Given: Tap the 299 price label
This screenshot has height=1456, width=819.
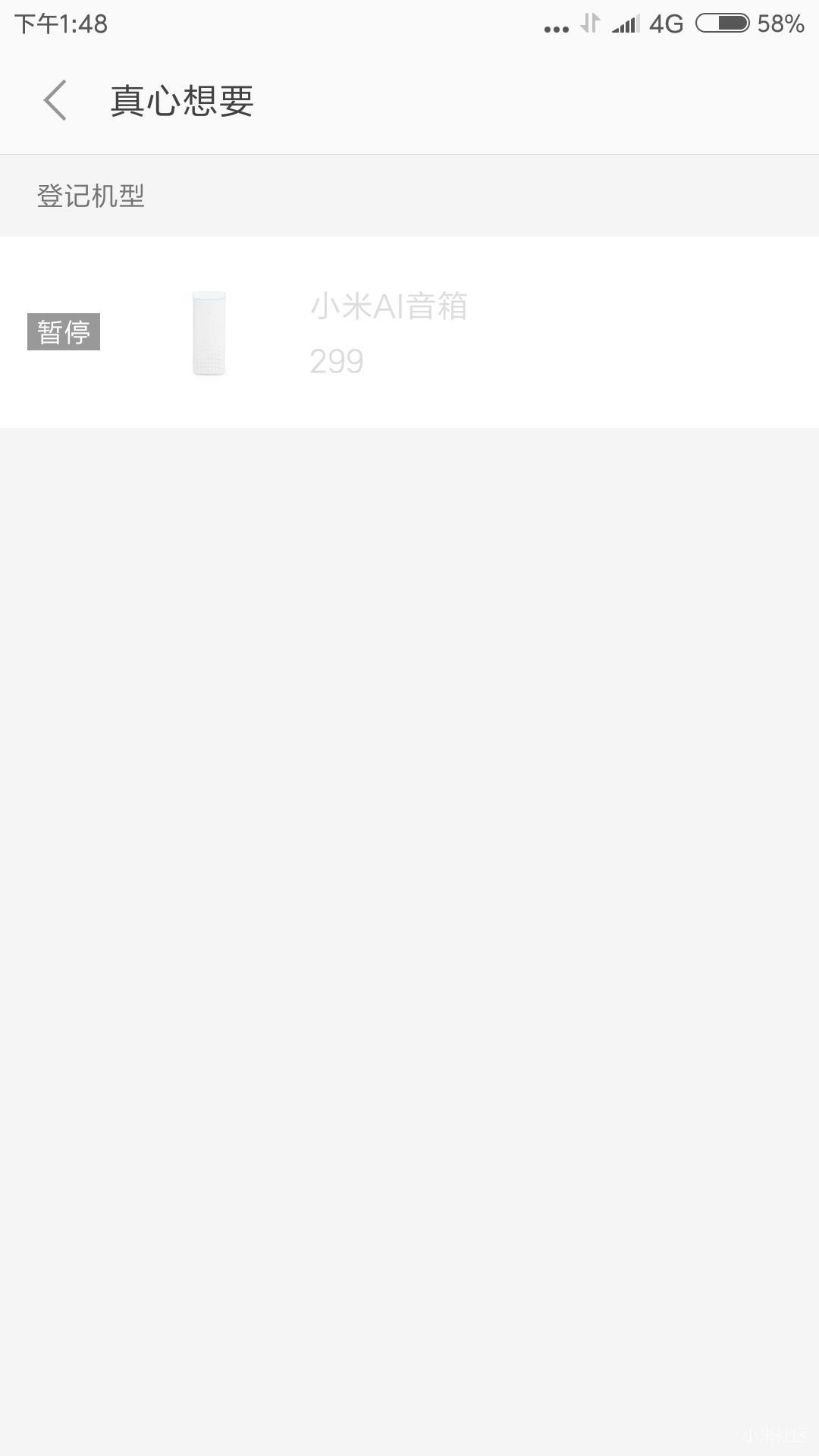Looking at the screenshot, I should coord(336,362).
